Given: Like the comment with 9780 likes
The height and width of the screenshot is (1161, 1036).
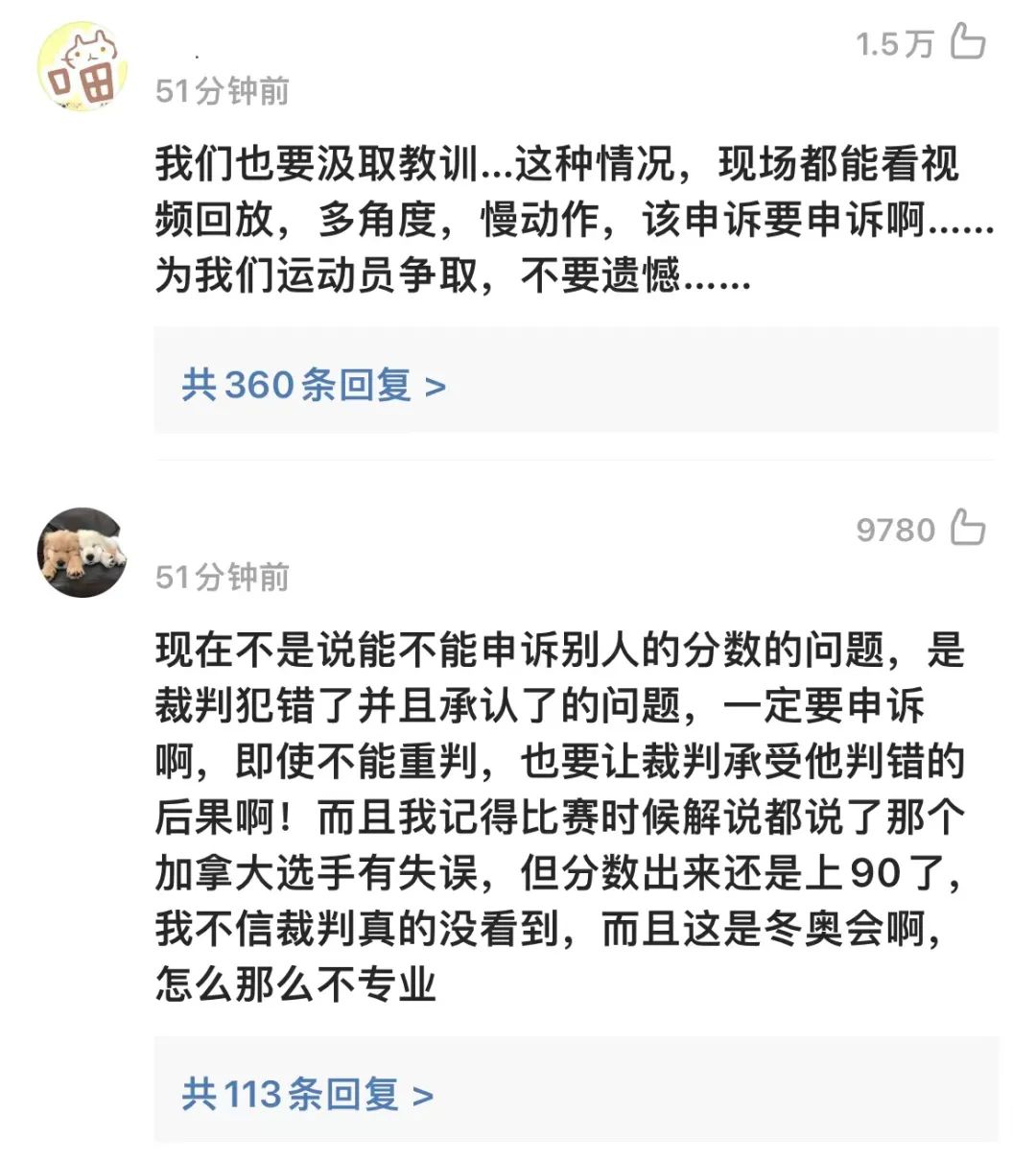Looking at the screenshot, I should 967,528.
